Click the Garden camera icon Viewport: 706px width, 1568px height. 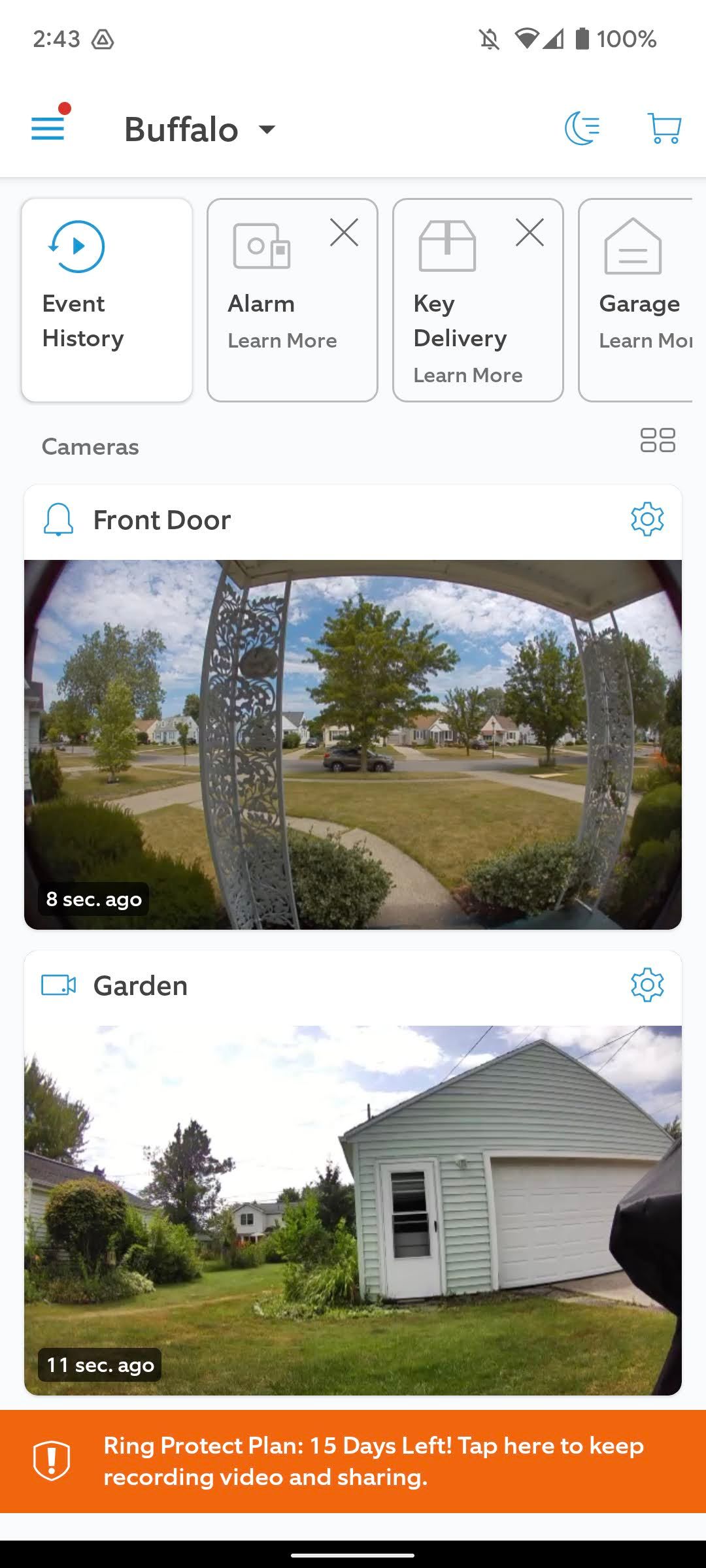coord(59,985)
